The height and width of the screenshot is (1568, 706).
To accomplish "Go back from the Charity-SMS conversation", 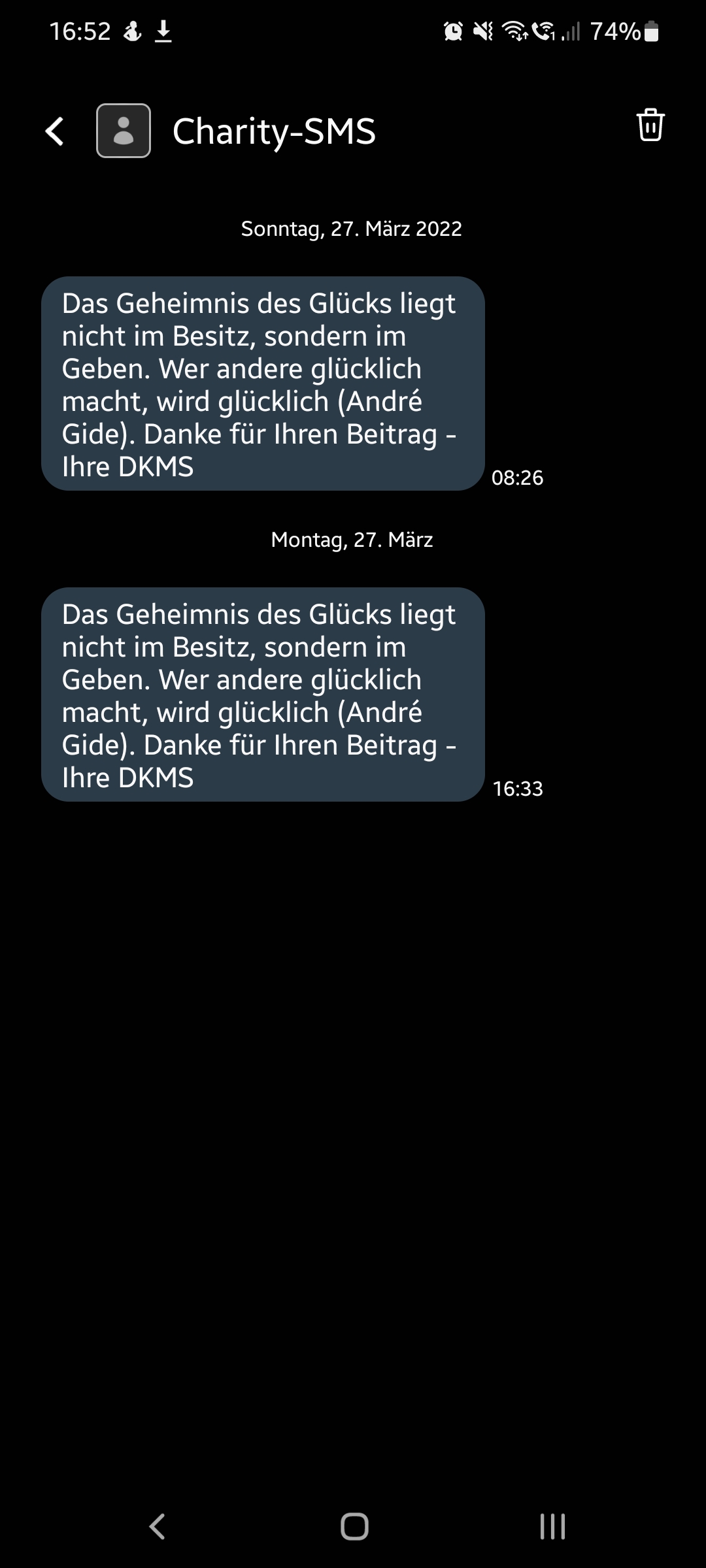I will click(55, 131).
